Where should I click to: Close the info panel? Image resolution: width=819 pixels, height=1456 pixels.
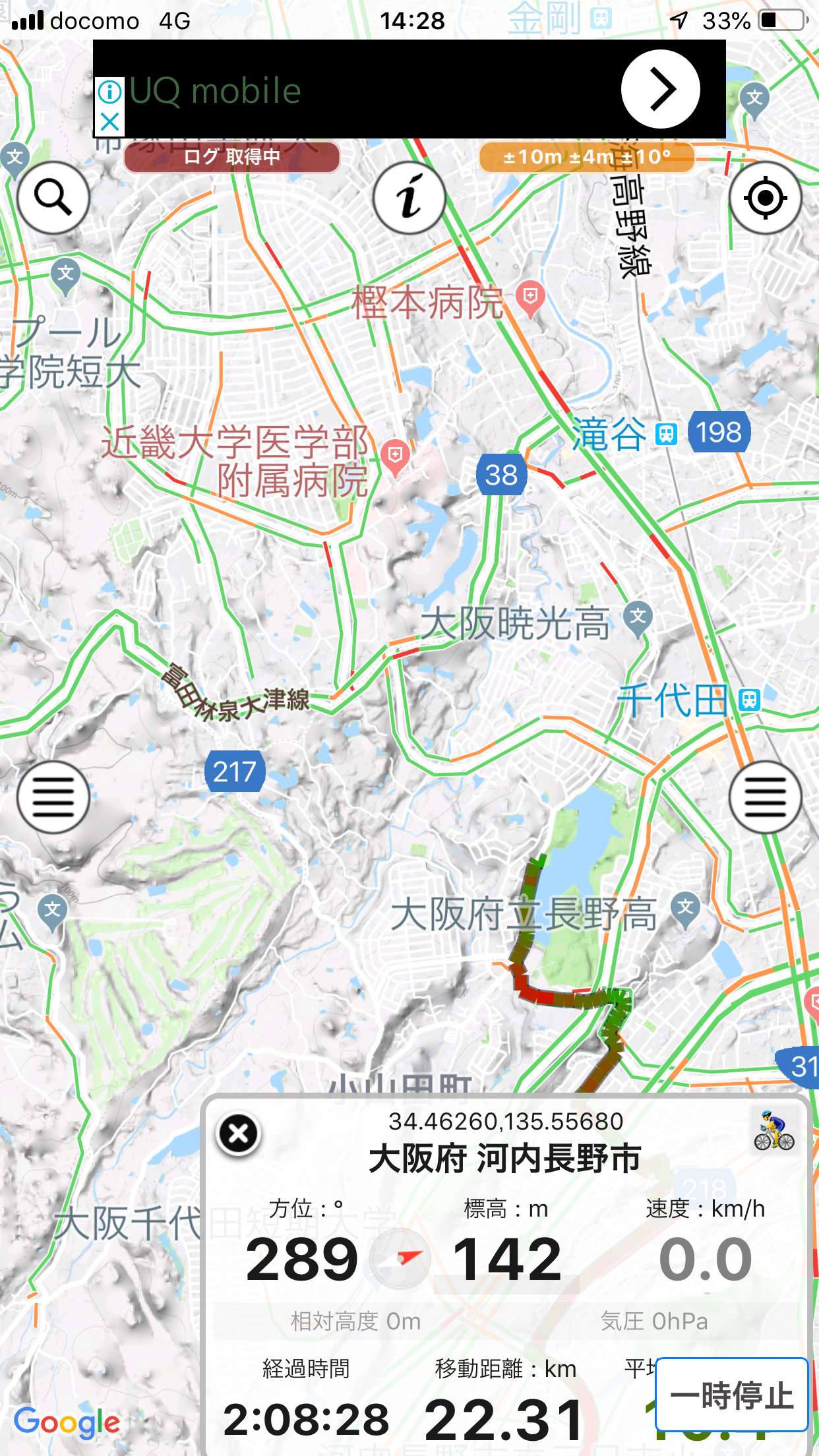[238, 1134]
